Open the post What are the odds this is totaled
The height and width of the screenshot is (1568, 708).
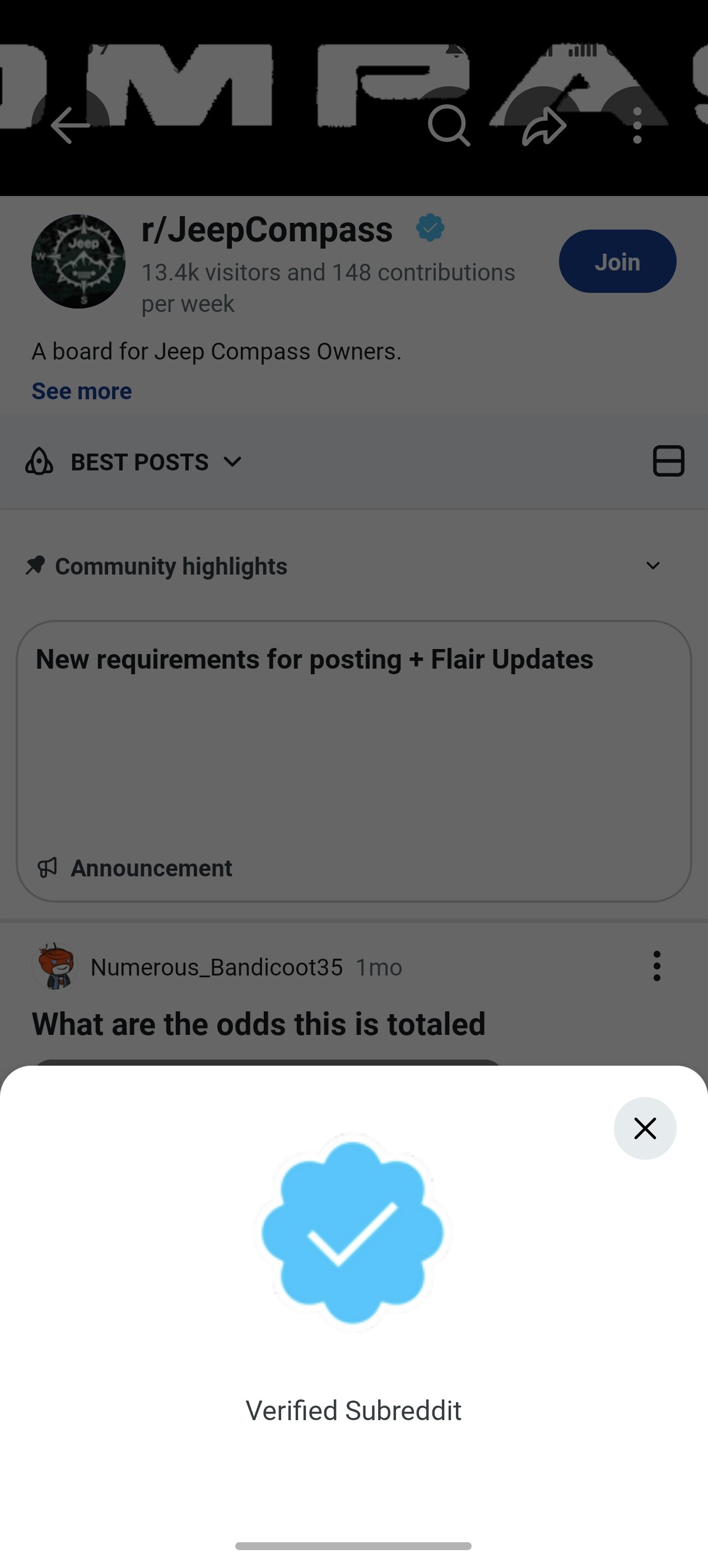coord(259,1024)
